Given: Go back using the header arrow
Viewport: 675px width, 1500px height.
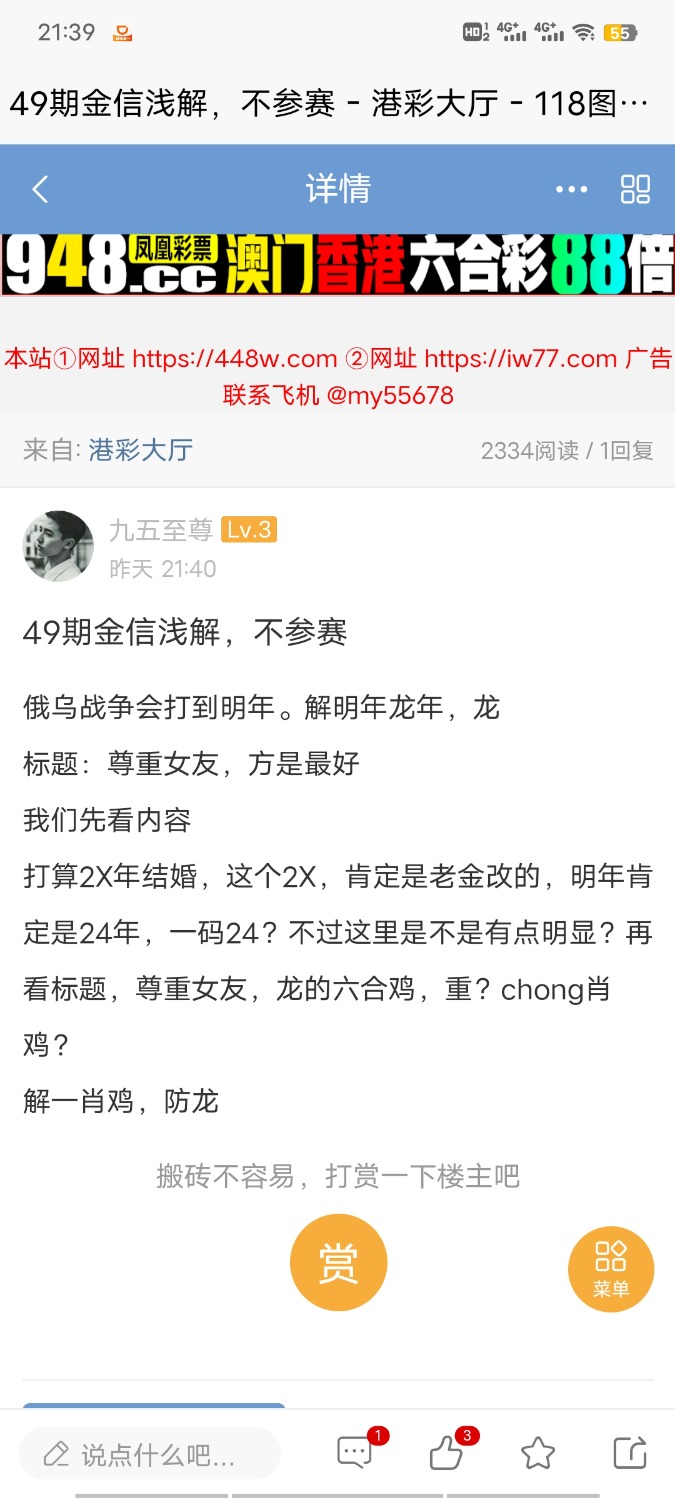Looking at the screenshot, I should (40, 189).
